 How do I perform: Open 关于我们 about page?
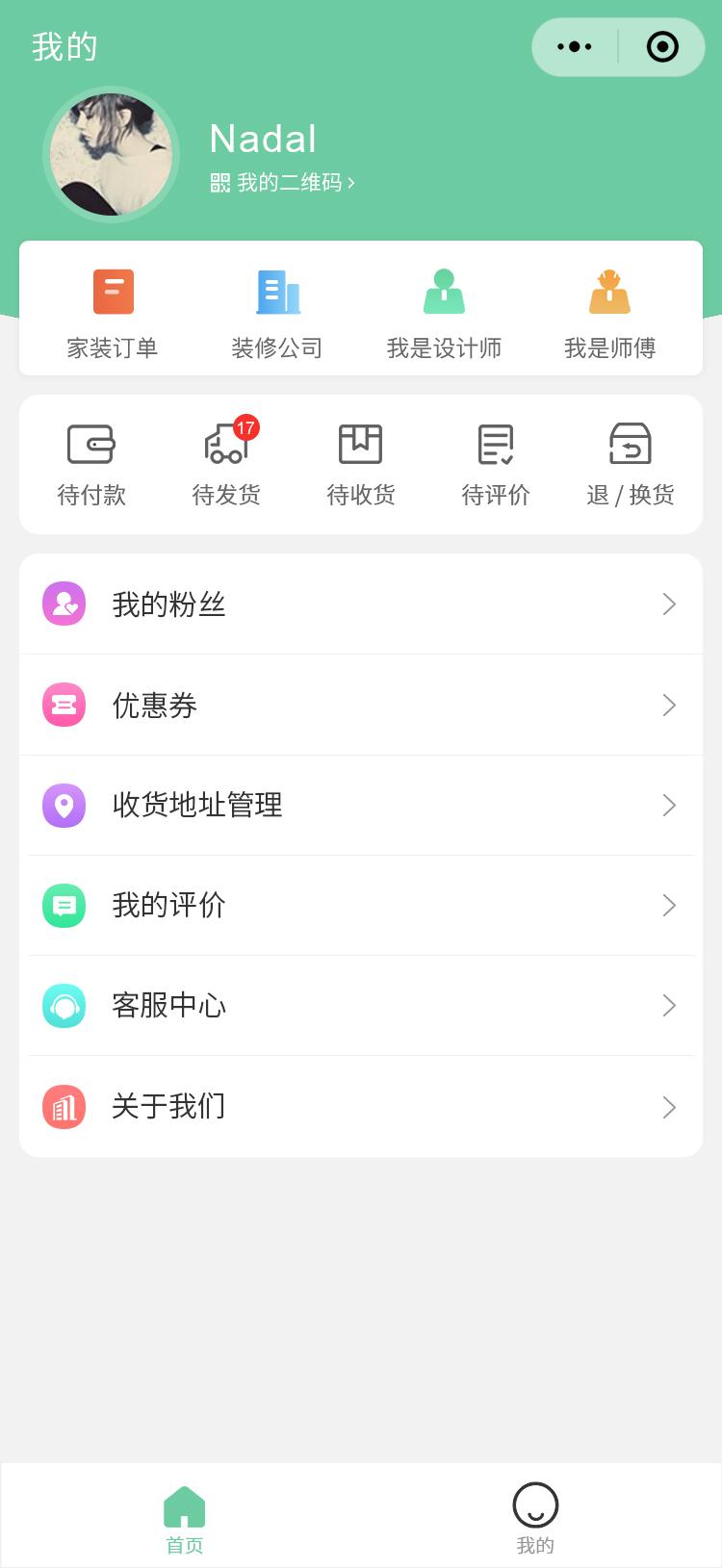(x=361, y=1107)
